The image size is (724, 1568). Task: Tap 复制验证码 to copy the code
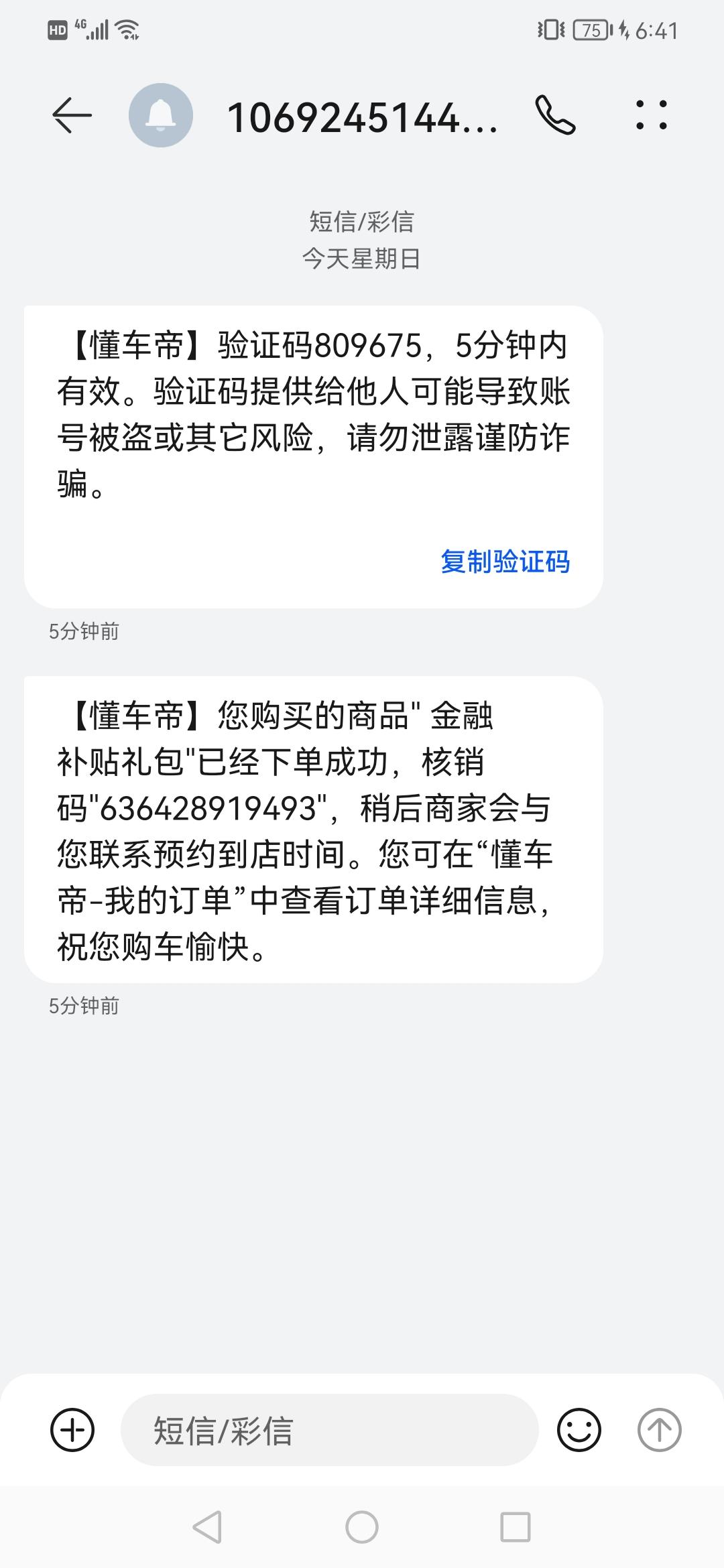click(x=505, y=562)
